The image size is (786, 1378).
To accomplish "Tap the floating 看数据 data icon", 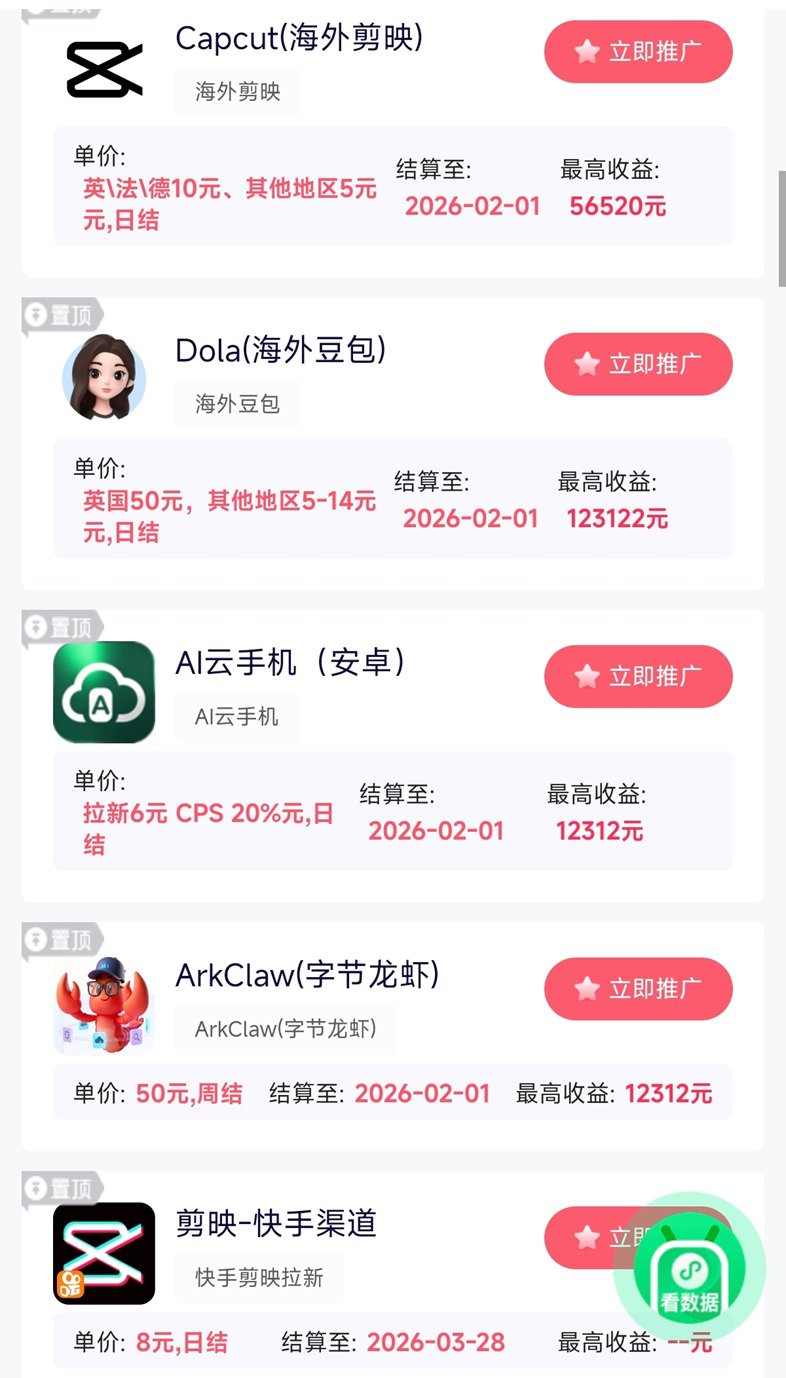I will point(690,1268).
